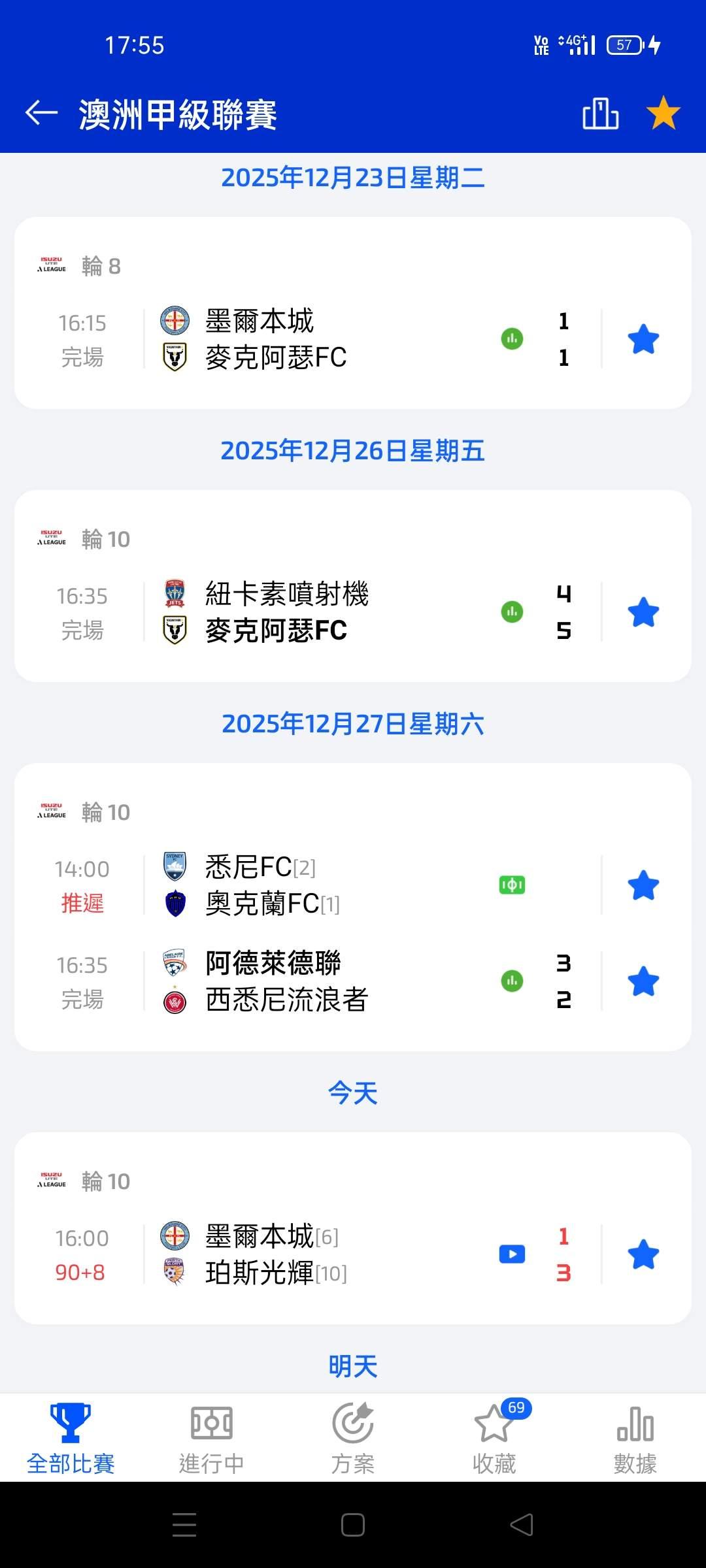Unfavorite the 墨爾本城 vs 麥克阿瑟FC match
The width and height of the screenshot is (706, 1568).
point(643,340)
